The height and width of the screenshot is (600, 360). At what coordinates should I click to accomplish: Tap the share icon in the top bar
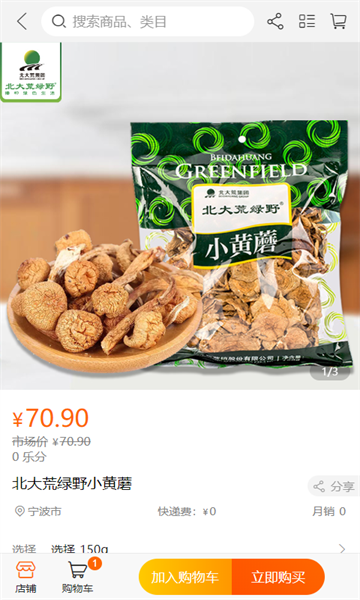tap(275, 21)
